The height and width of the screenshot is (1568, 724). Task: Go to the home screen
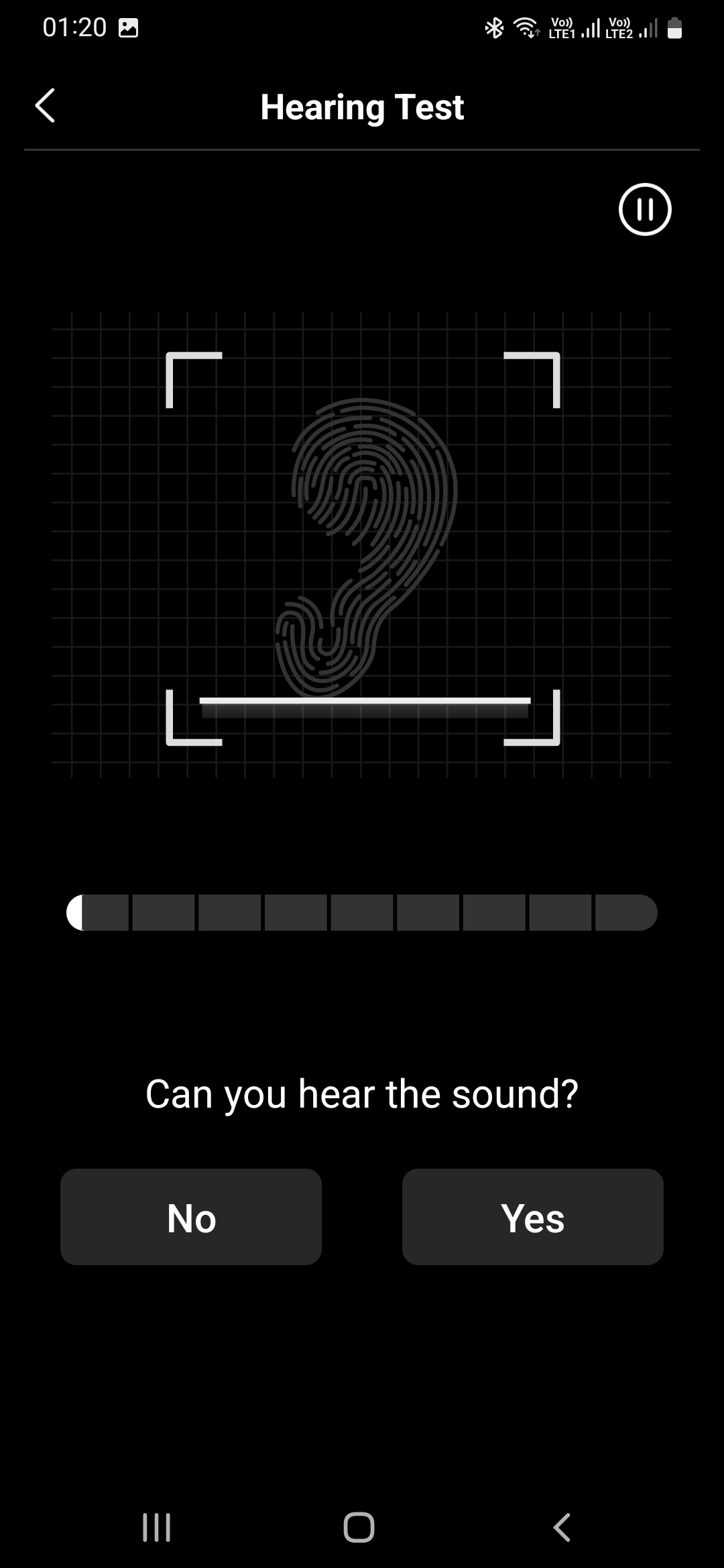[359, 1528]
